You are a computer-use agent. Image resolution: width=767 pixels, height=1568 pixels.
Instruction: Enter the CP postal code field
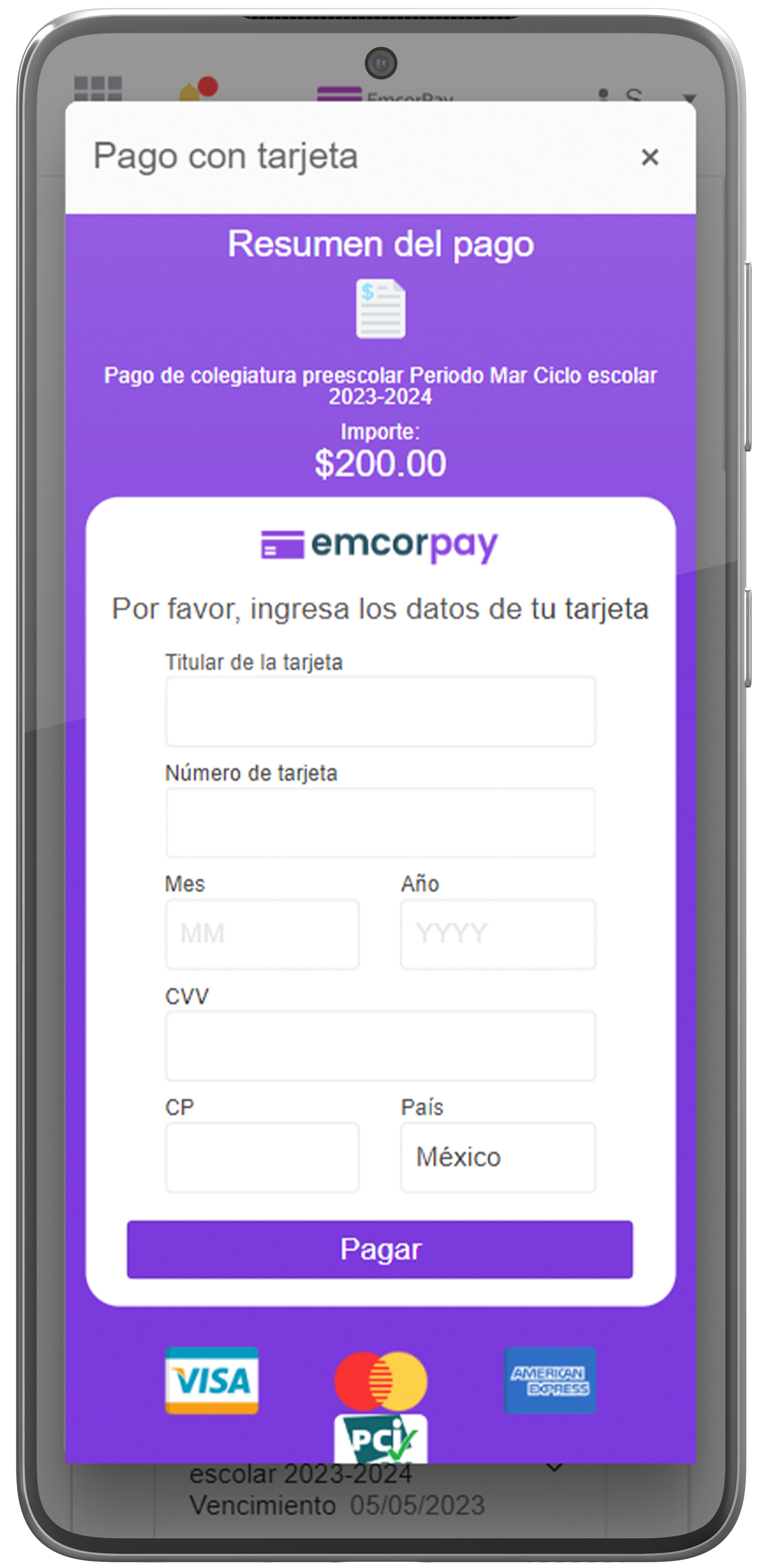click(262, 1157)
